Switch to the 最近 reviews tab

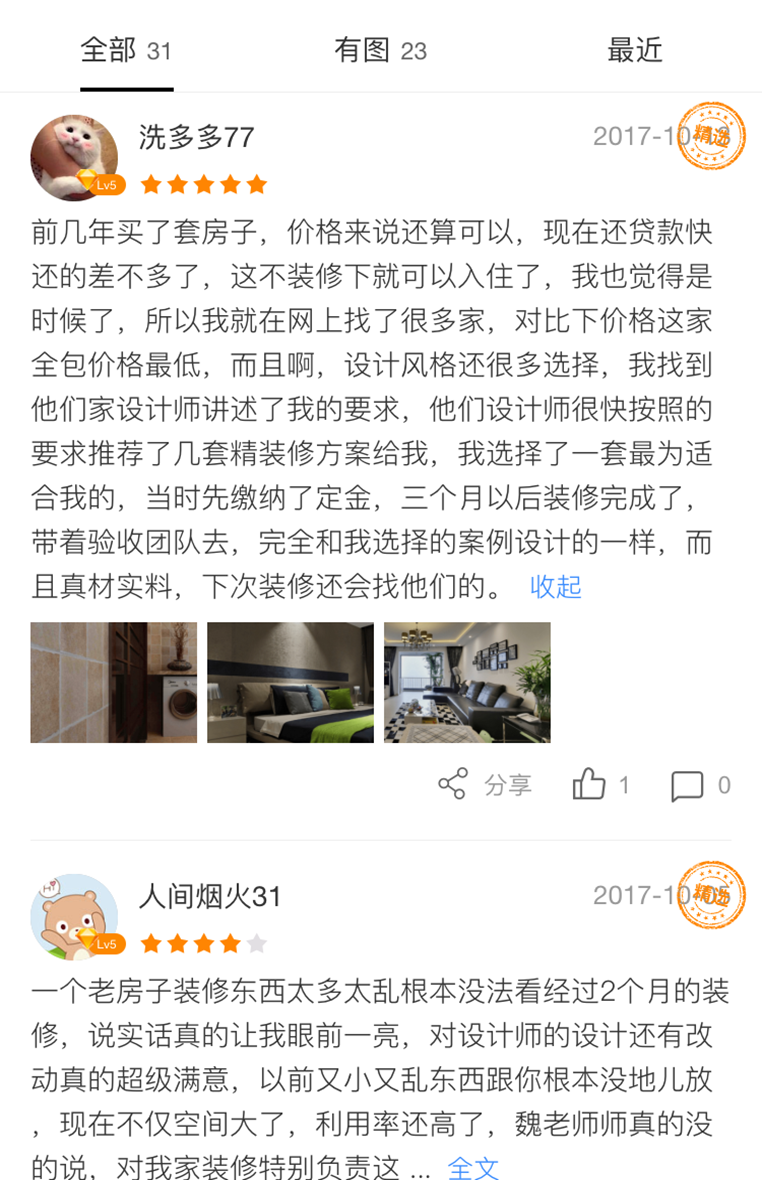(x=634, y=51)
